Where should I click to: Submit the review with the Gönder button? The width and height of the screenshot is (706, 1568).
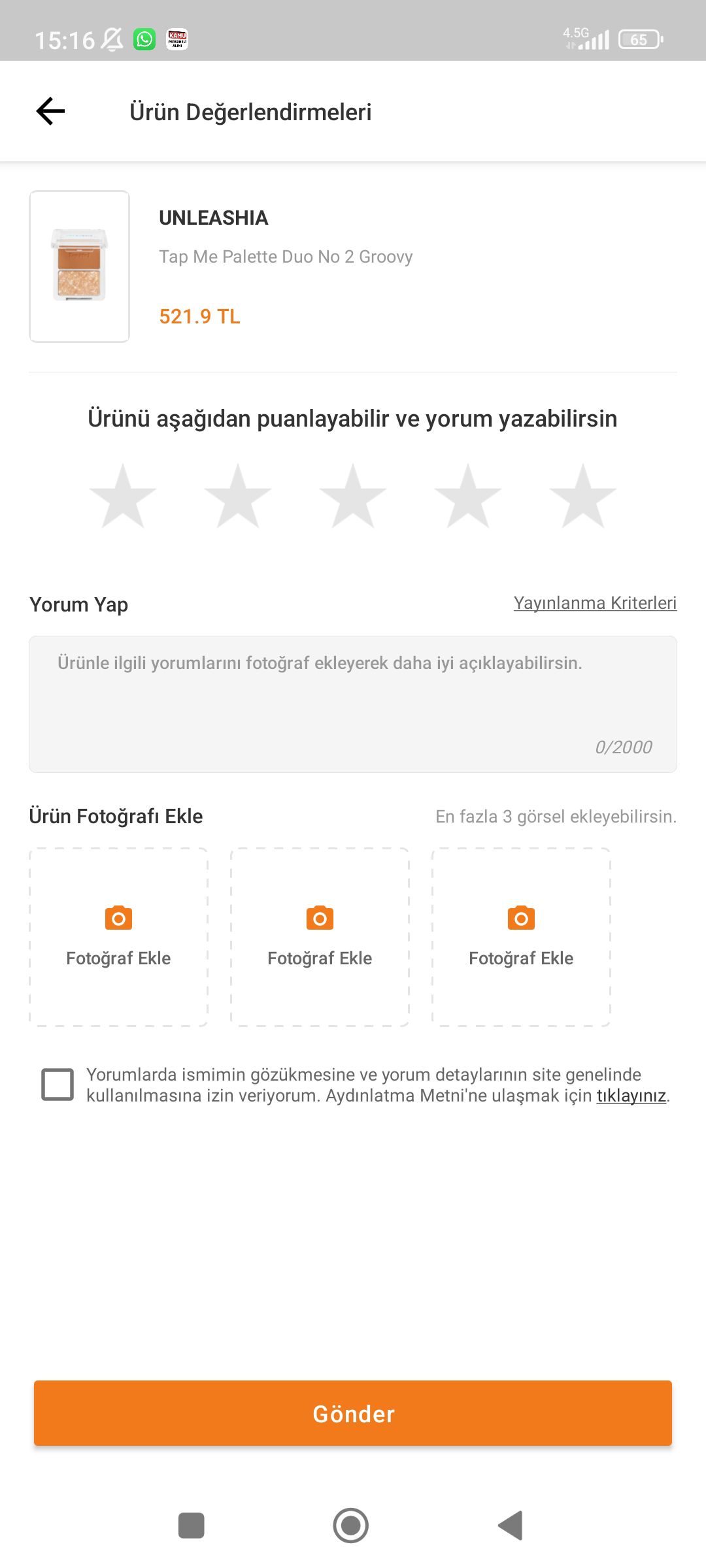point(353,1413)
